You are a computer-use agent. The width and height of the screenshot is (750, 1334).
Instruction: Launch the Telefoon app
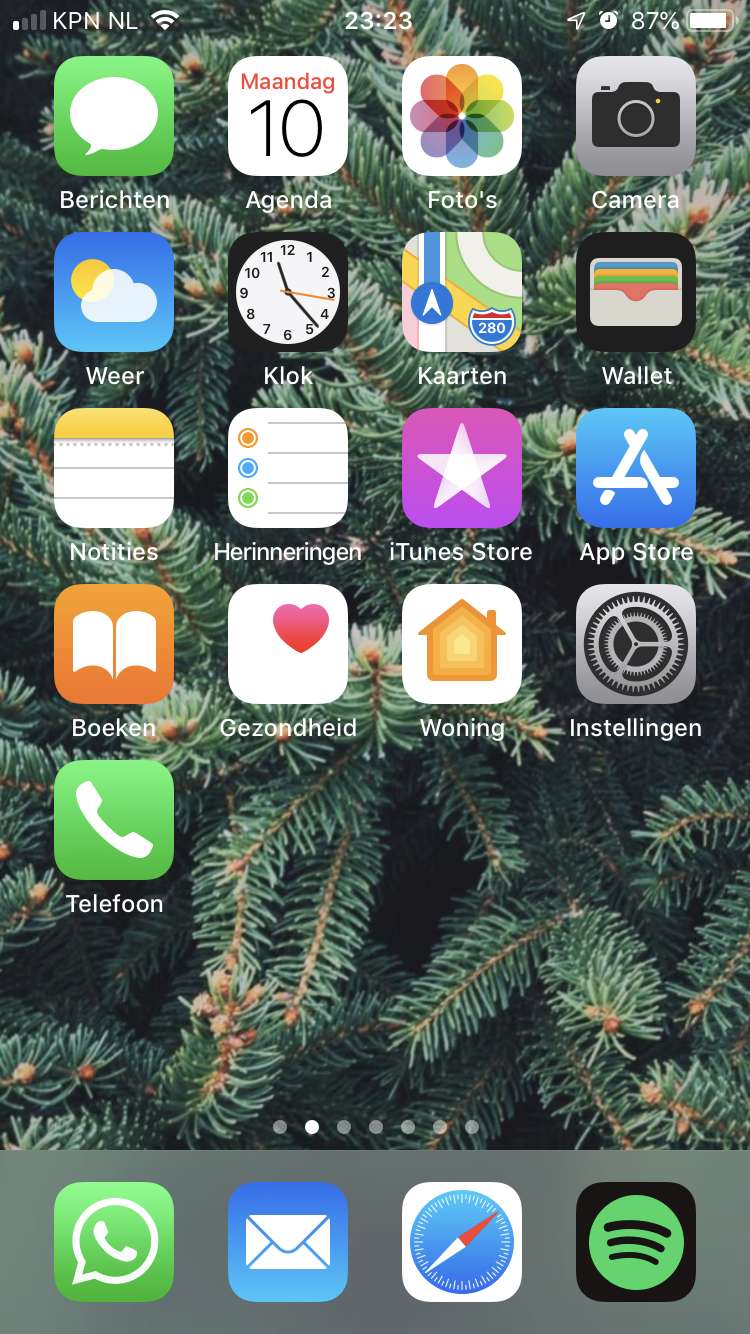[x=114, y=820]
